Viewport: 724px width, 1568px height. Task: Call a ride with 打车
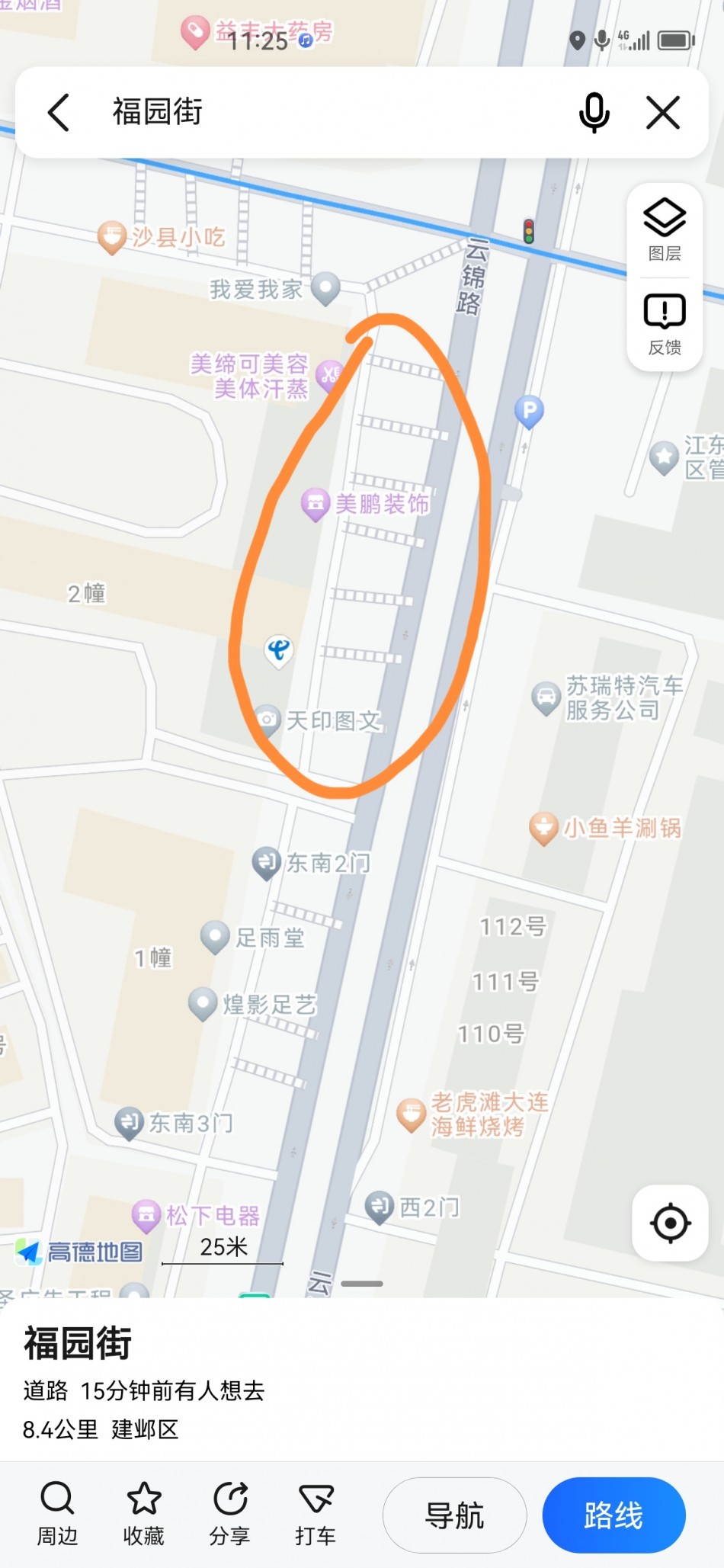click(316, 1513)
